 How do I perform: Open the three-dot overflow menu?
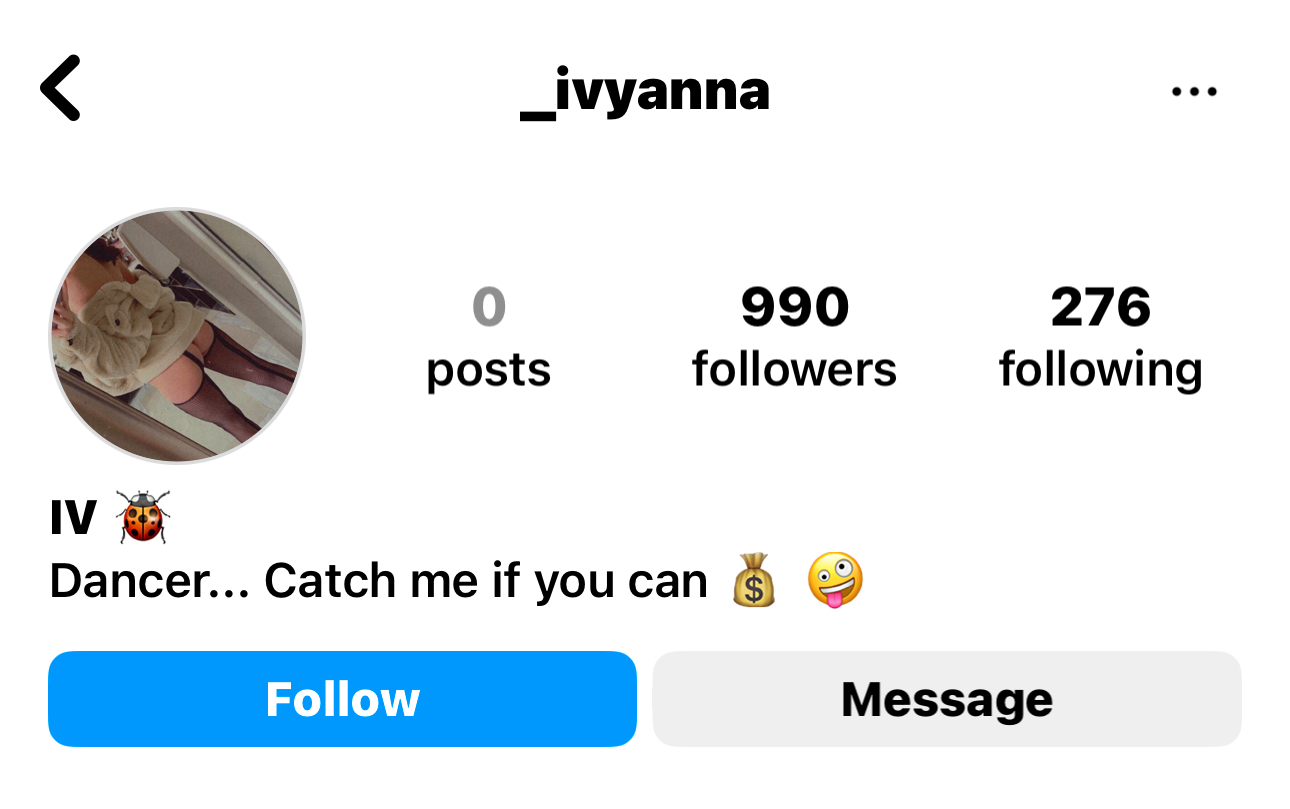pyautogui.click(x=1193, y=92)
